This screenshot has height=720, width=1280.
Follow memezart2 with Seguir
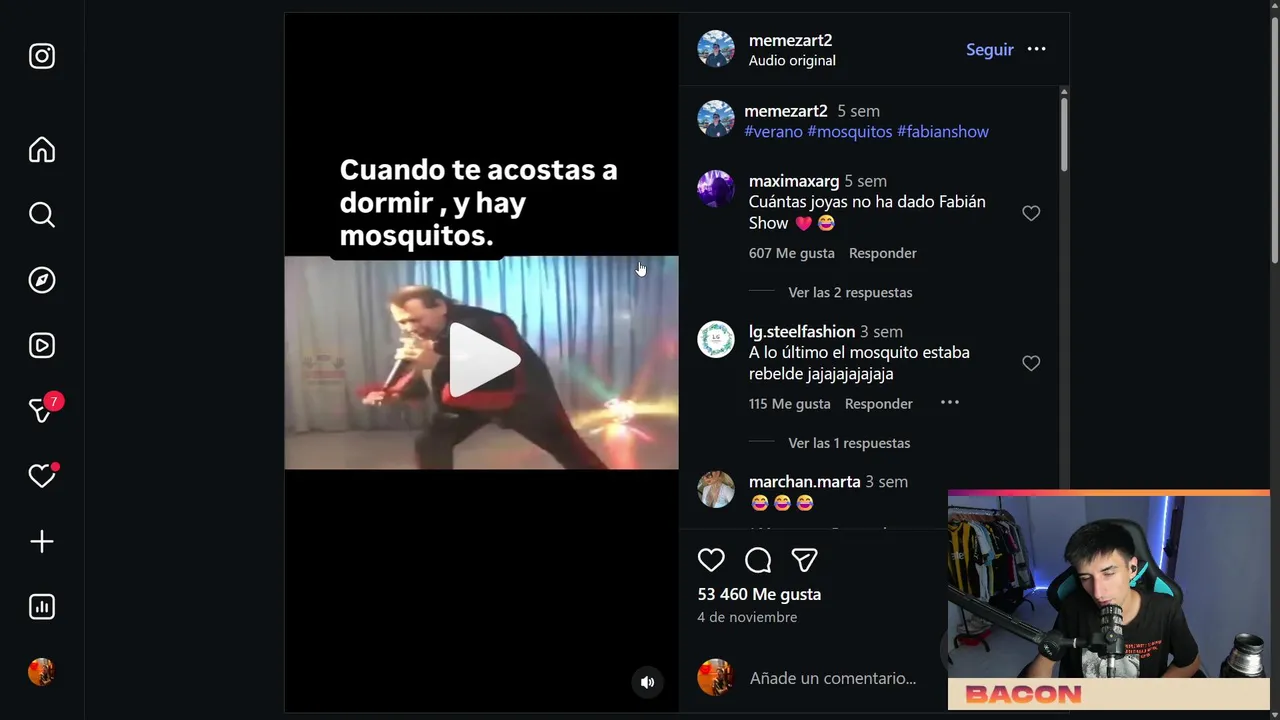(989, 49)
